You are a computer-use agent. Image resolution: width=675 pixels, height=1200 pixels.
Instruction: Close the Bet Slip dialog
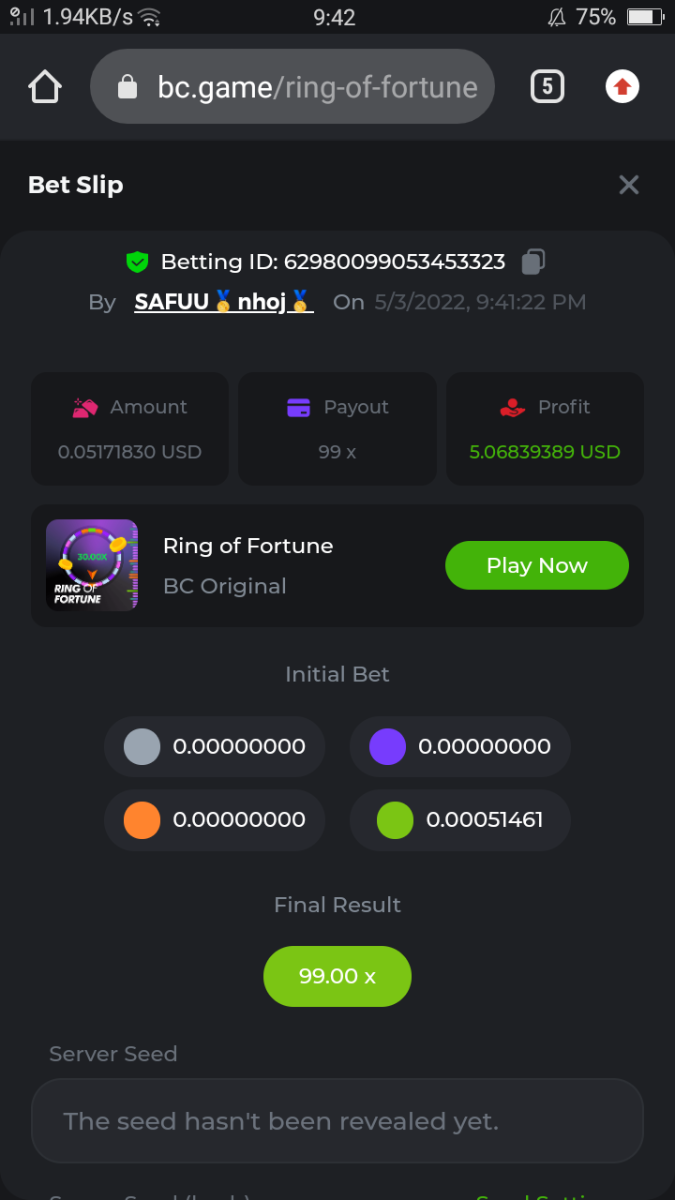(629, 185)
